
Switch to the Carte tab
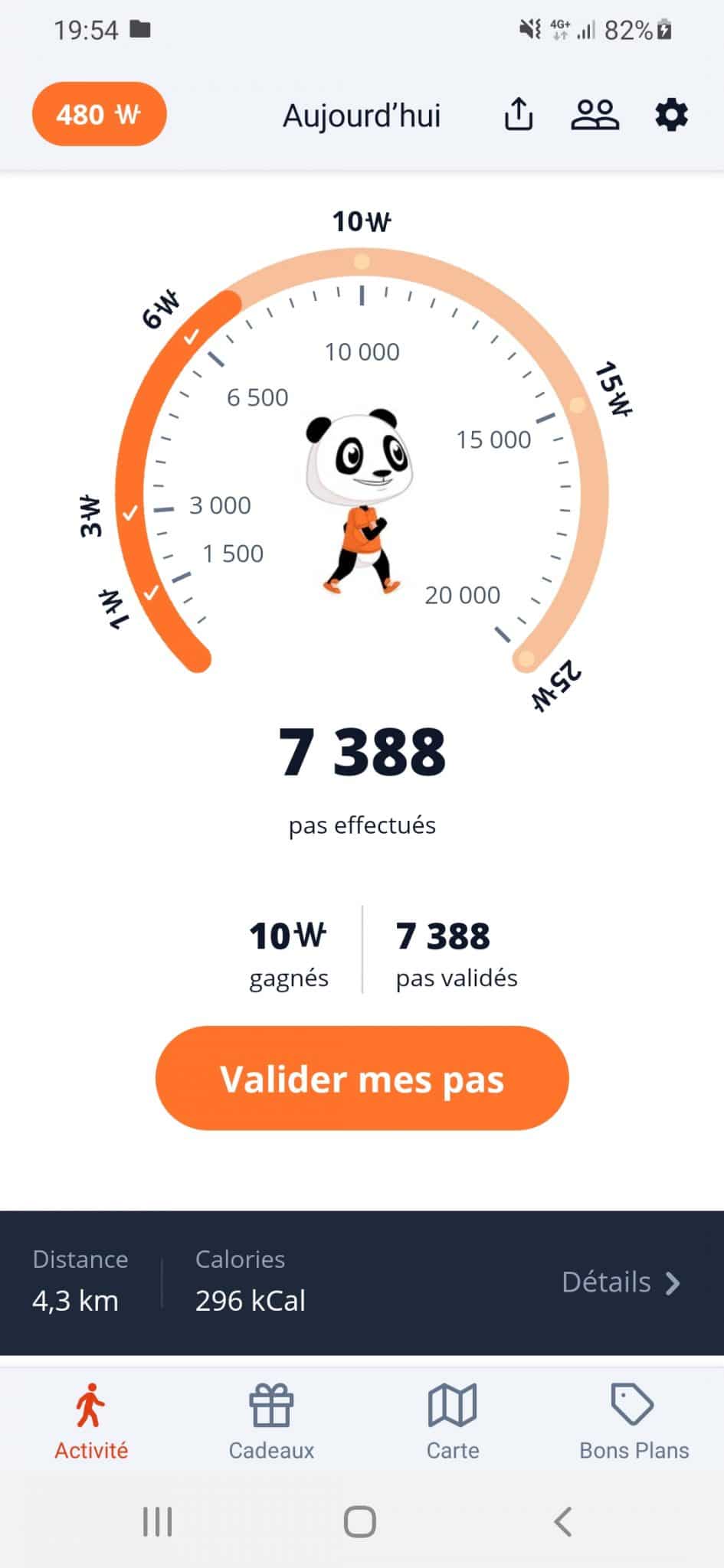(453, 1421)
